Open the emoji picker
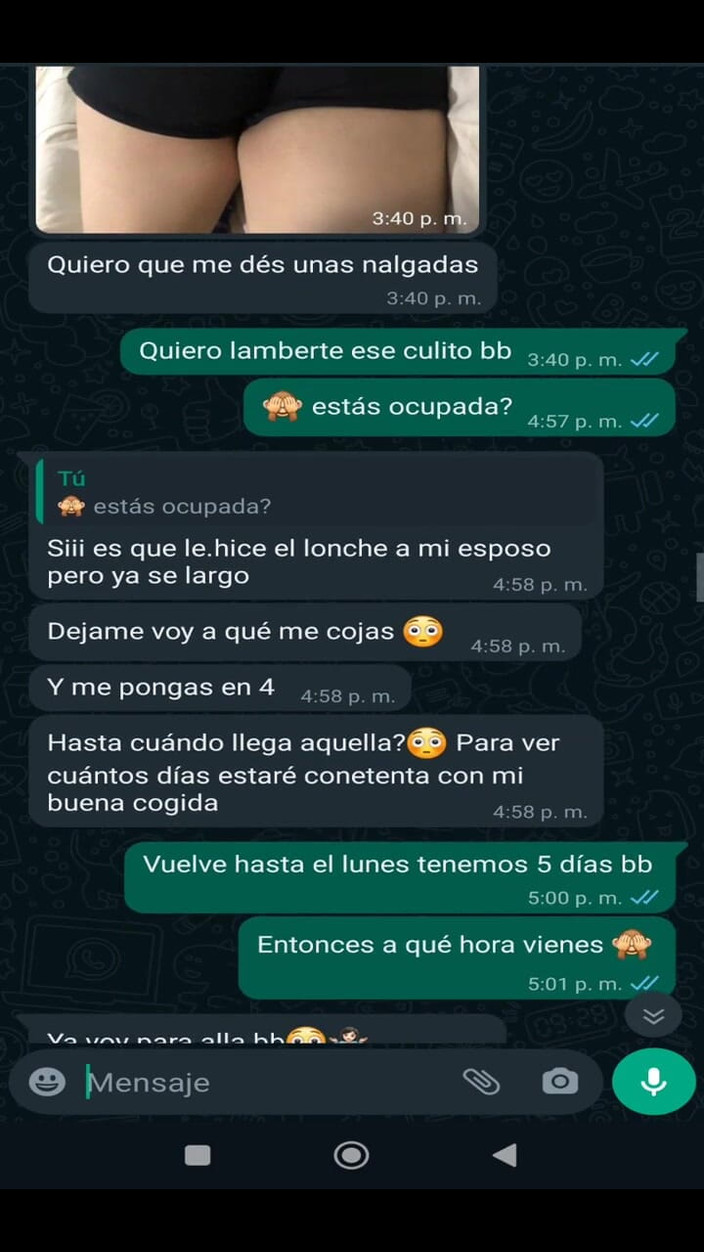Image resolution: width=704 pixels, height=1252 pixels. click(x=46, y=1082)
